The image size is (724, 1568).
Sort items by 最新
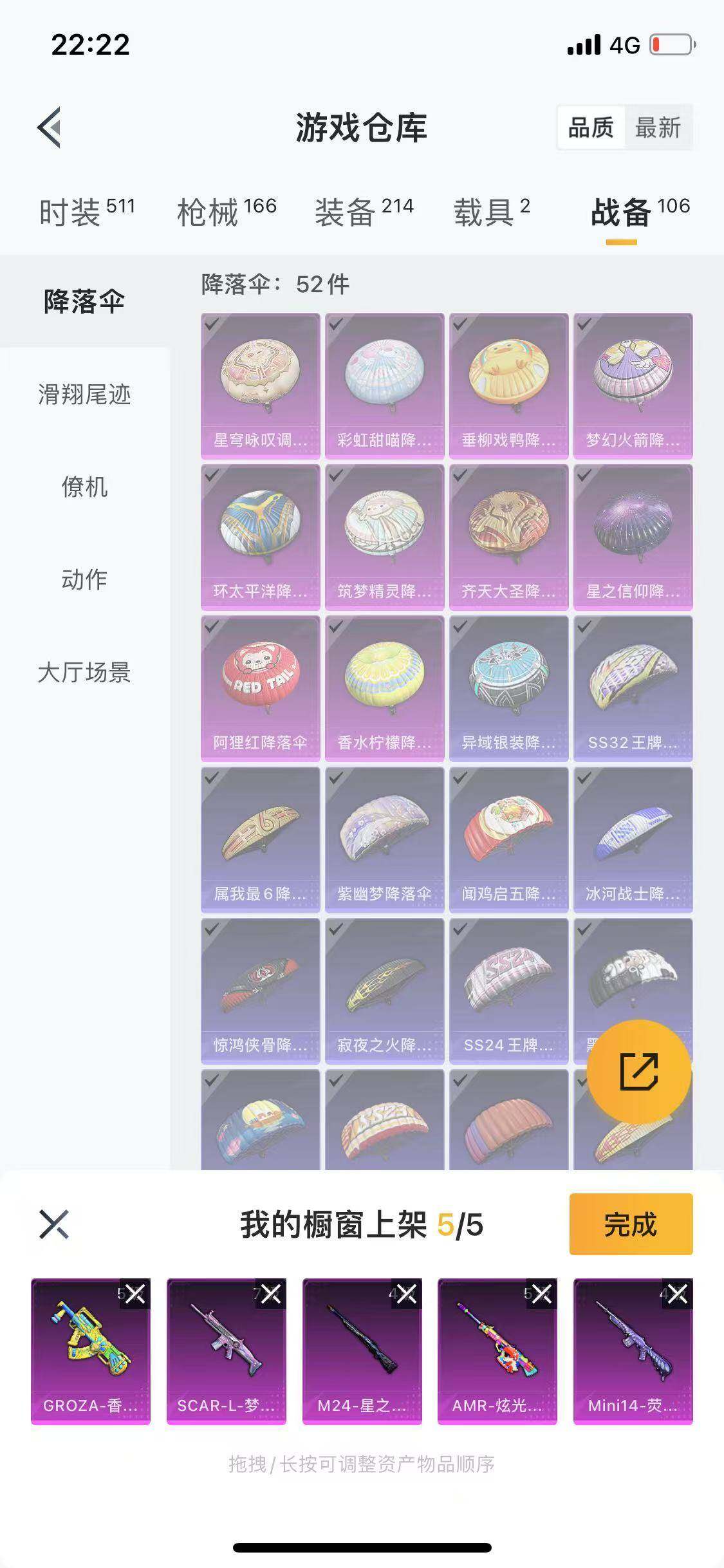pos(657,129)
